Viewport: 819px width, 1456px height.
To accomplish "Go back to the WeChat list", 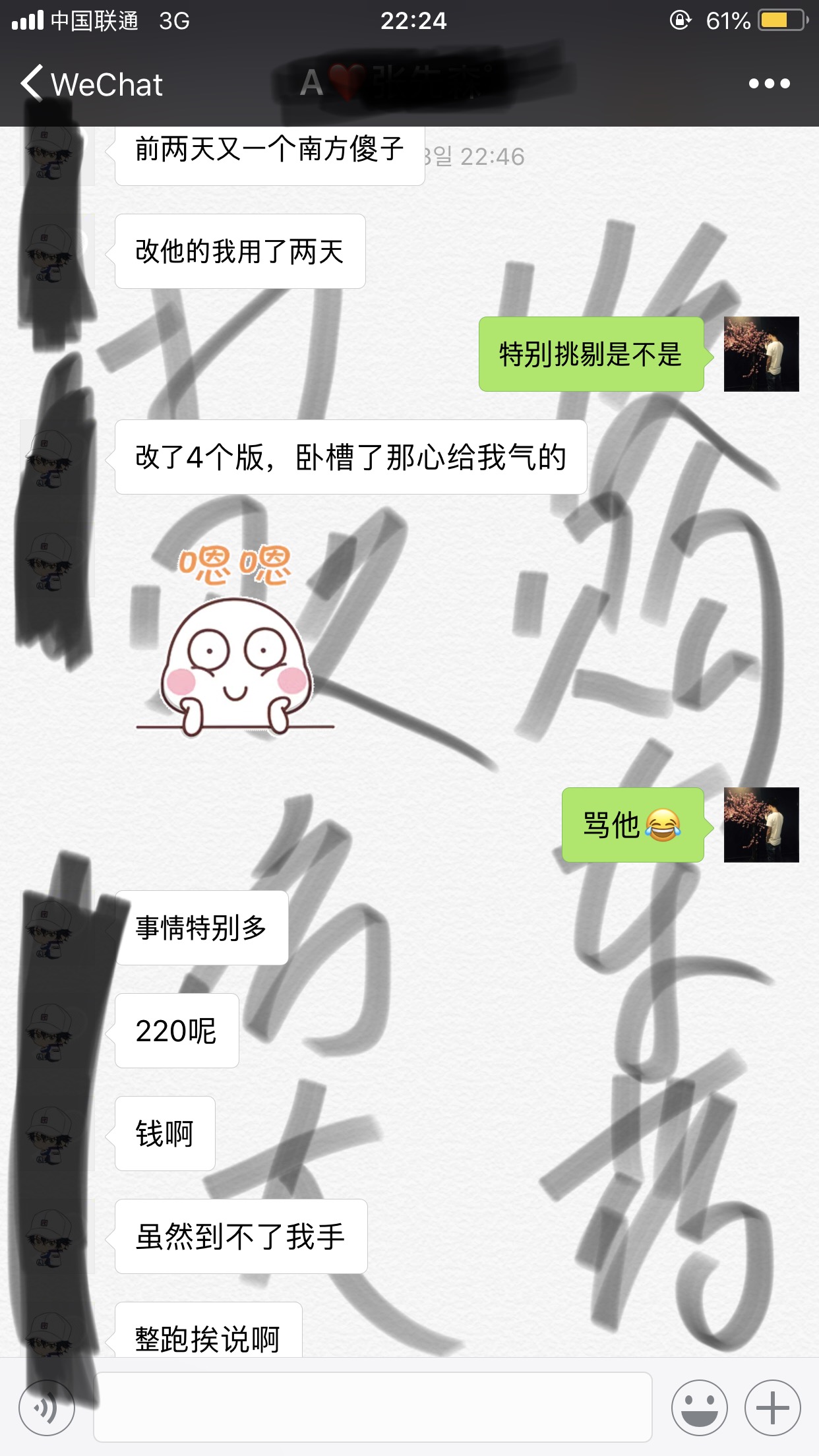I will point(91,84).
